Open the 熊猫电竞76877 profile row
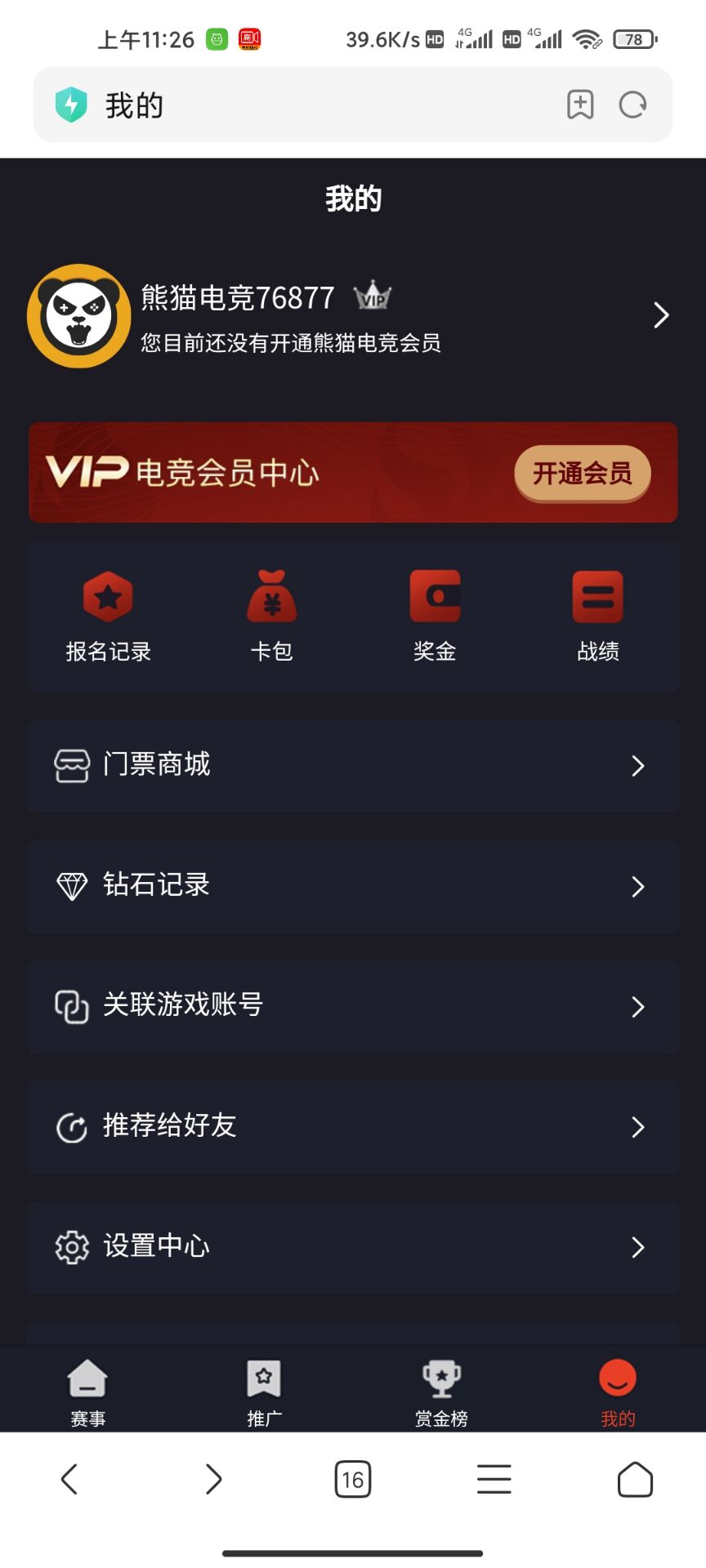 click(351, 316)
